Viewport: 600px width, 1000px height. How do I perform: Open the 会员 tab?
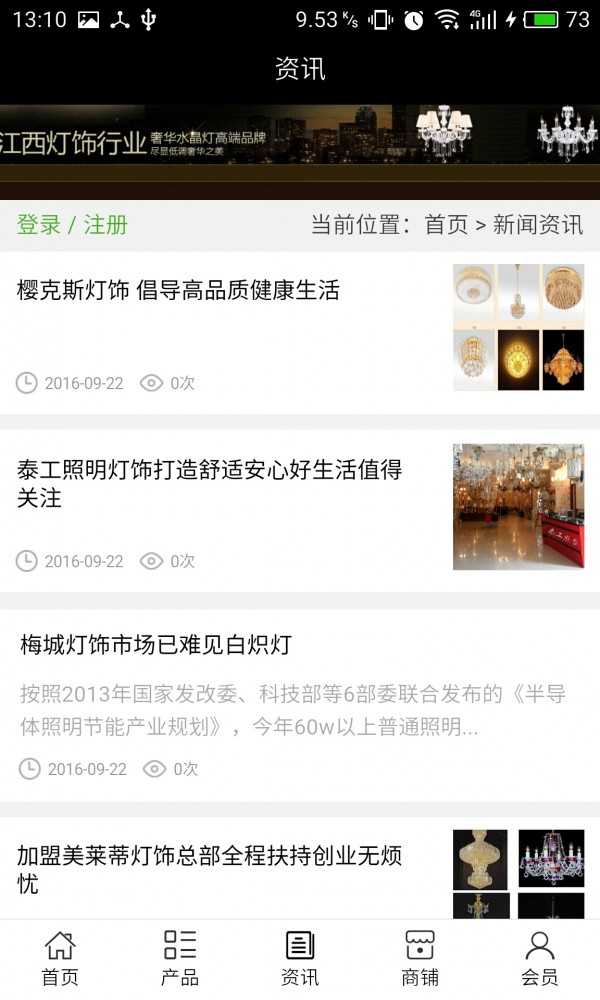540,958
